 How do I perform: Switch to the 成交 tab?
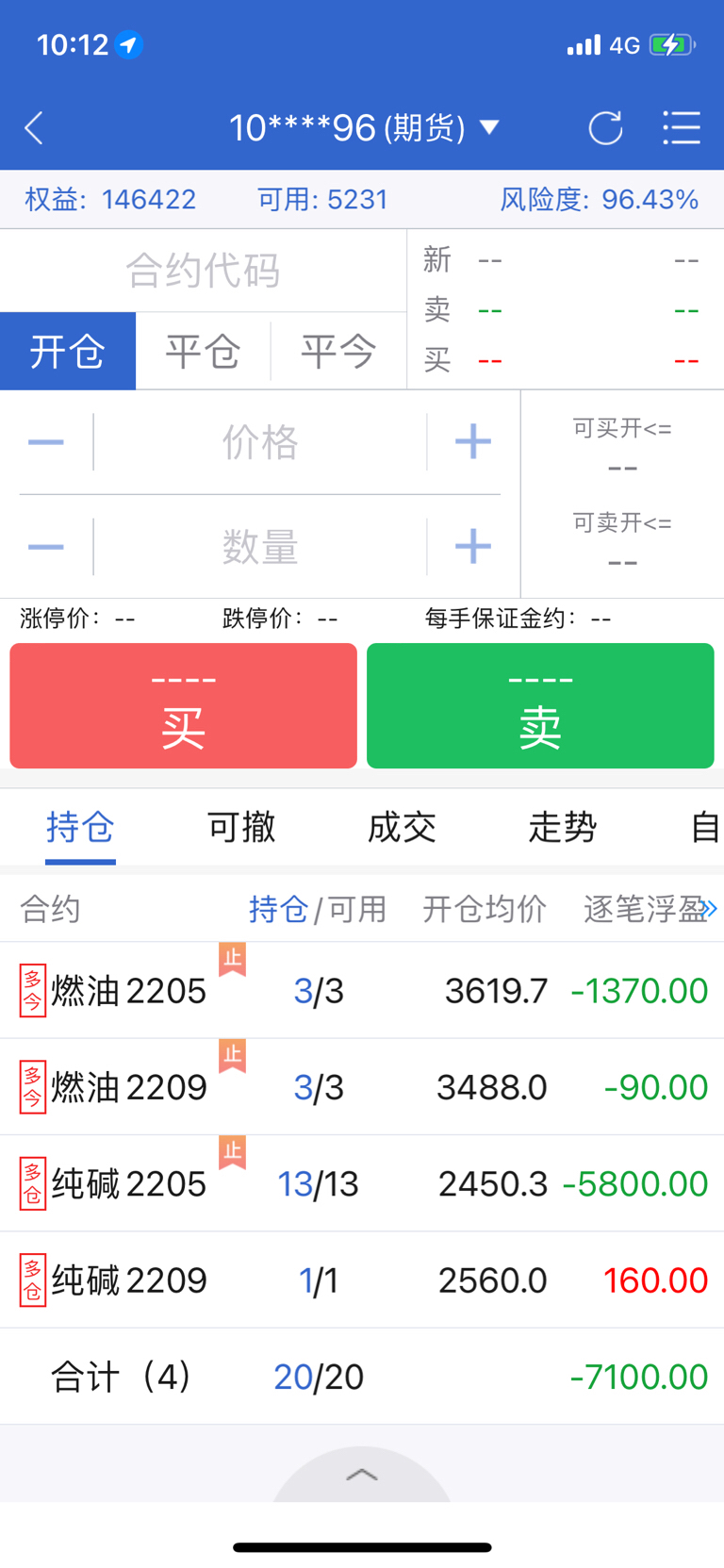point(402,827)
